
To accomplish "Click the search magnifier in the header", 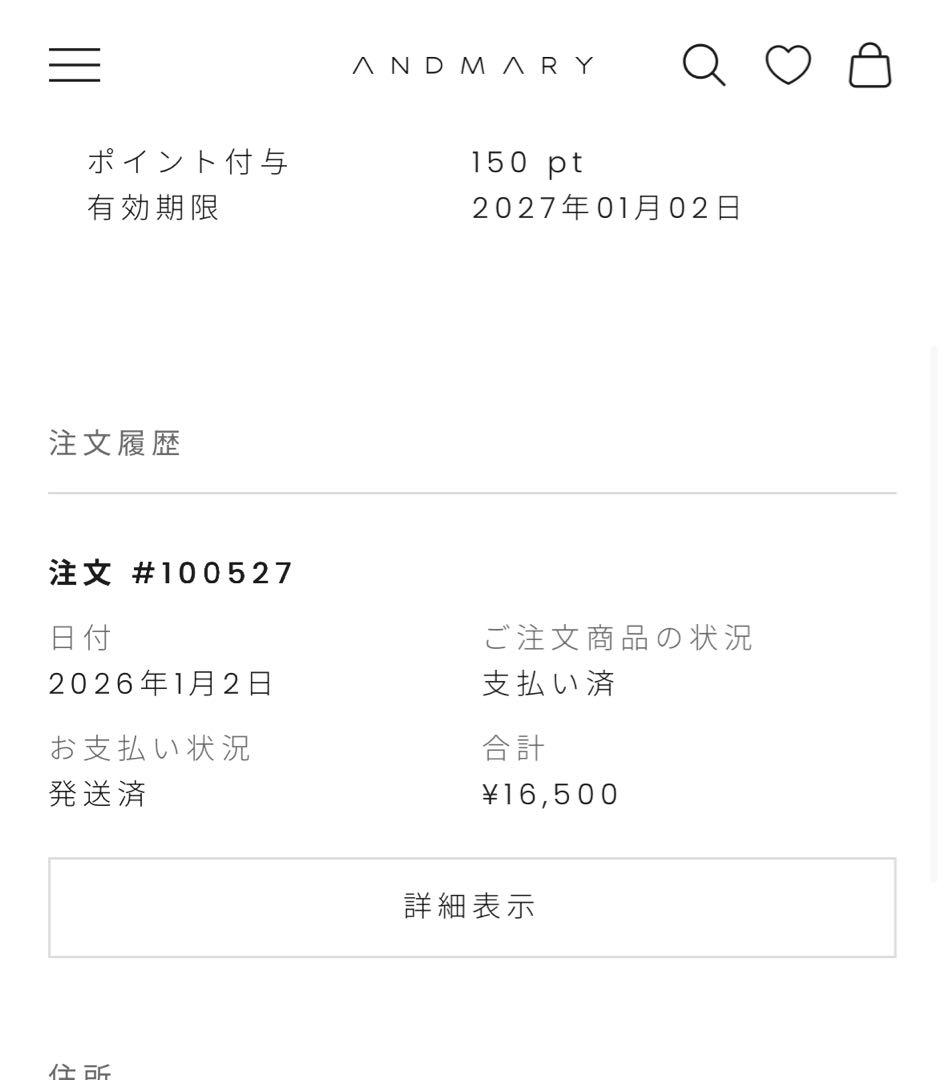I will [x=706, y=65].
